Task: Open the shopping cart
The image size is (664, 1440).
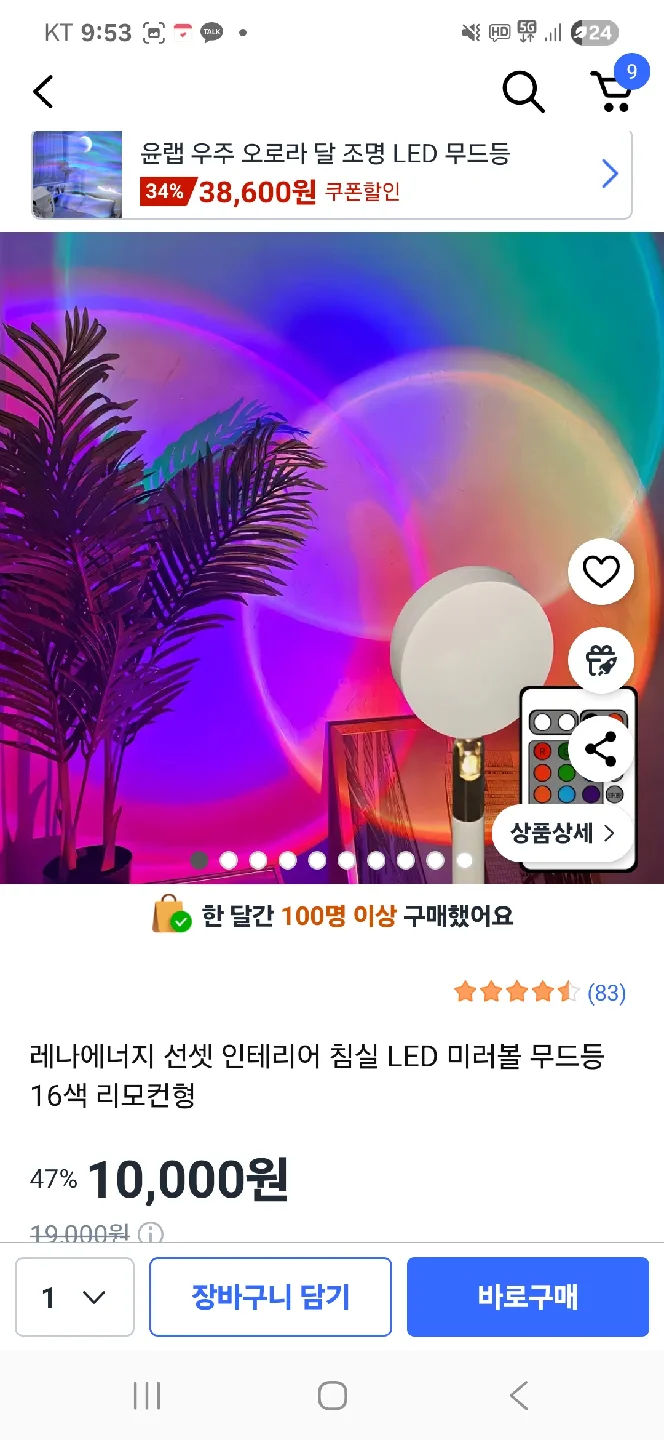Action: (612, 90)
